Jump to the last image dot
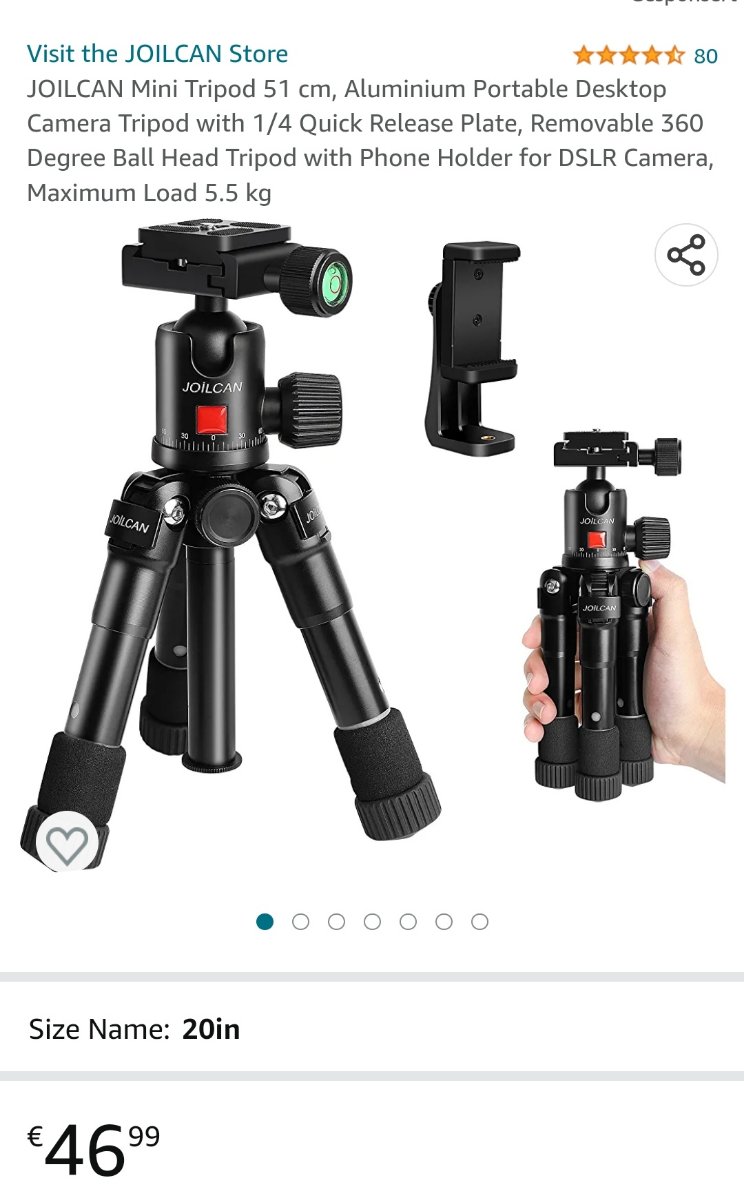This screenshot has height=1200, width=744. point(480,922)
